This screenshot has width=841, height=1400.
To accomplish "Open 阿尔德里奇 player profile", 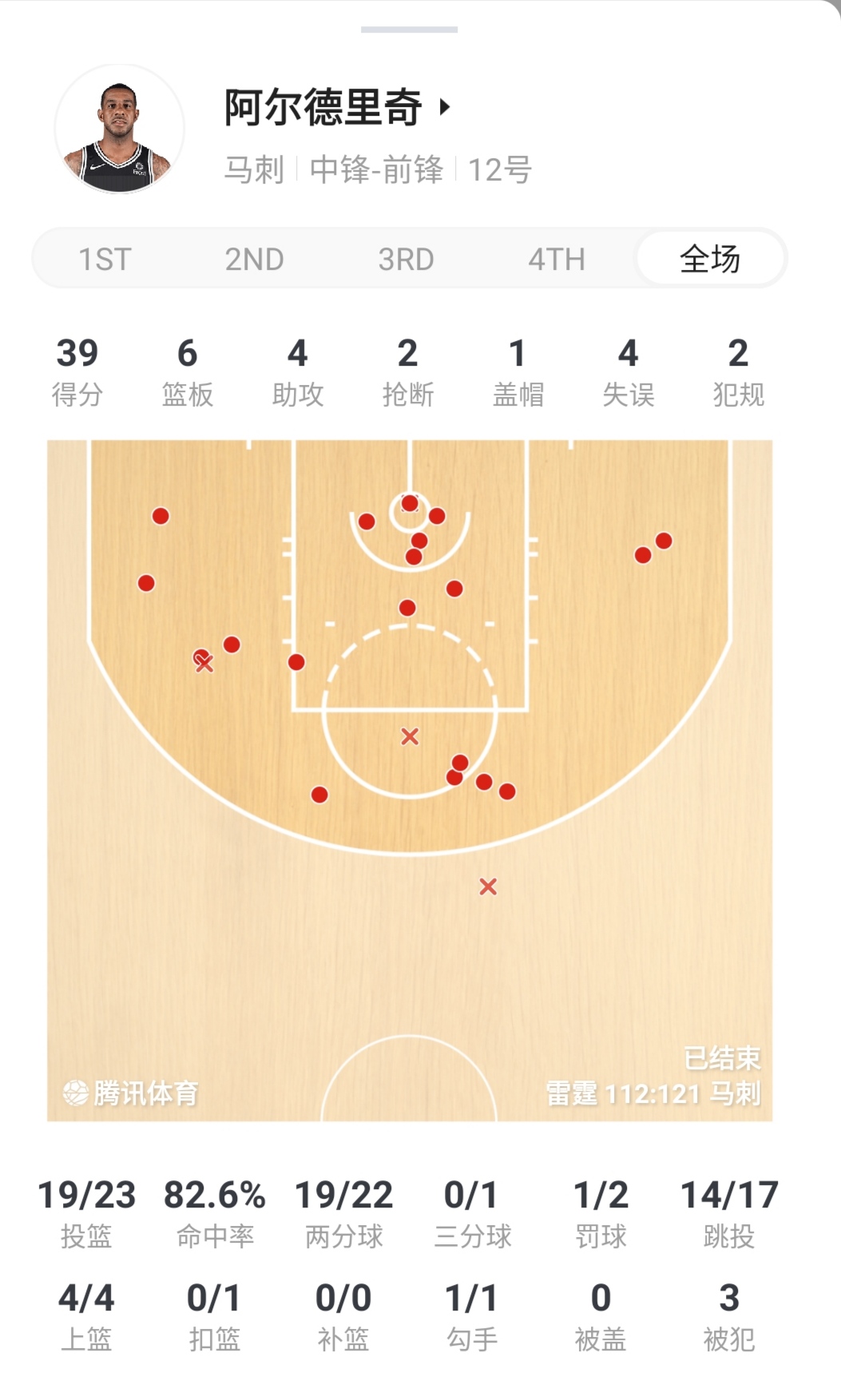I will tap(337, 108).
